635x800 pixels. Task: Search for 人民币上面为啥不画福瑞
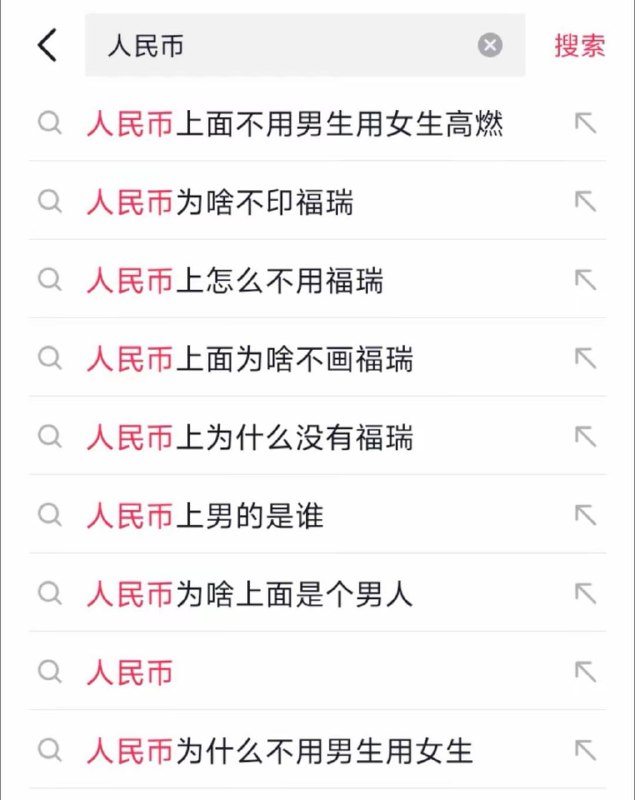click(x=250, y=359)
